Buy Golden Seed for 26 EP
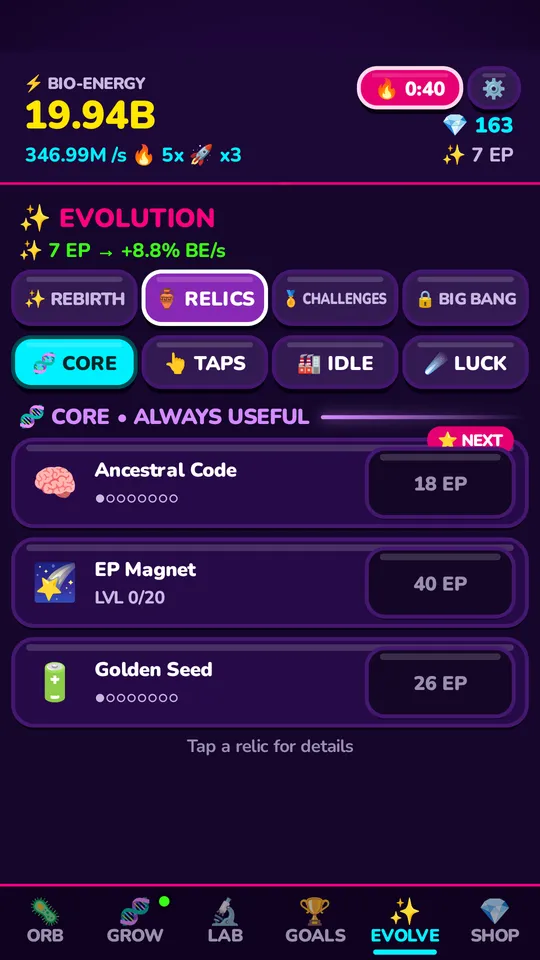The image size is (540, 960). 440,683
